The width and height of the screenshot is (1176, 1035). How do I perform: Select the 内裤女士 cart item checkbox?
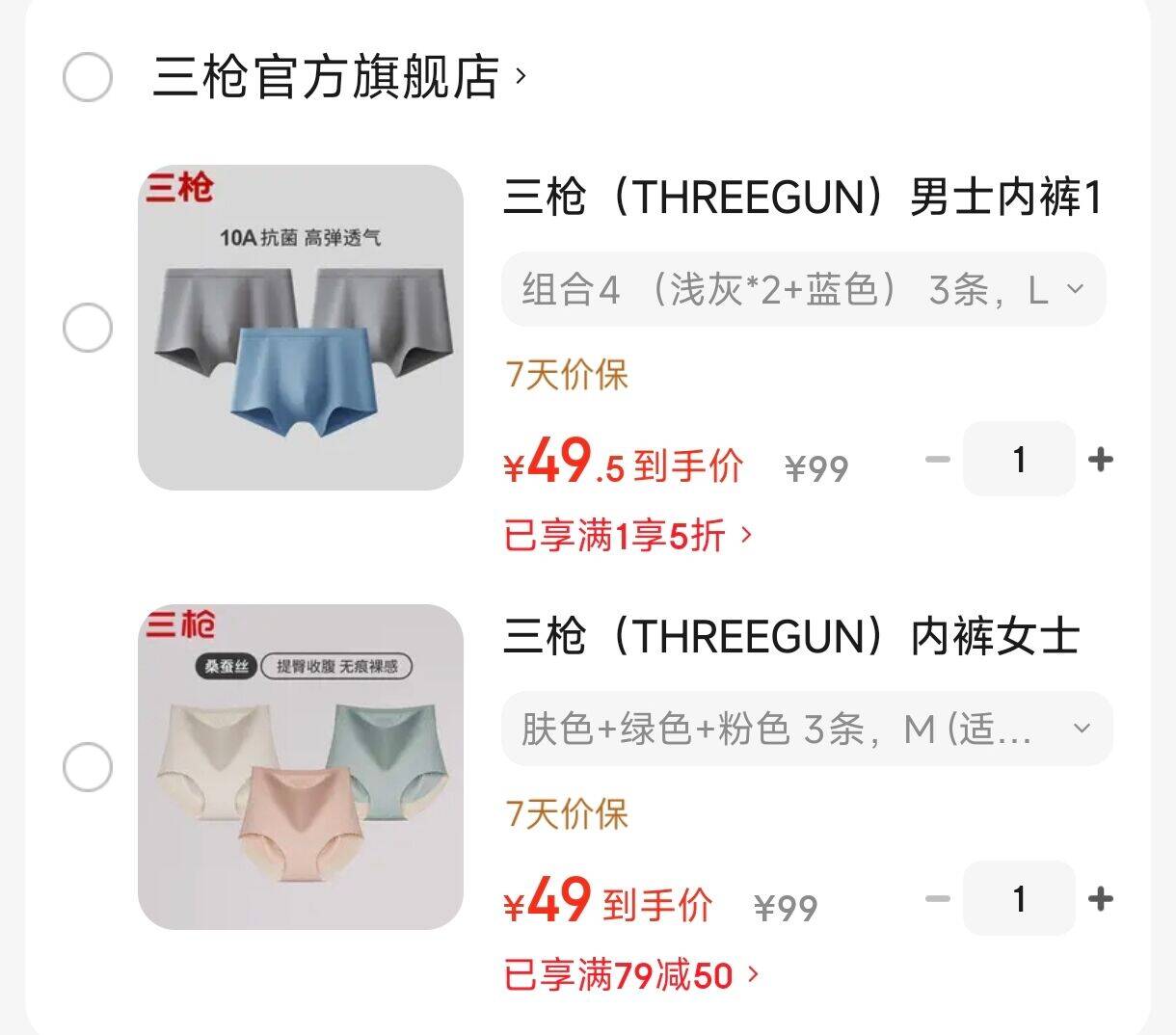click(87, 767)
